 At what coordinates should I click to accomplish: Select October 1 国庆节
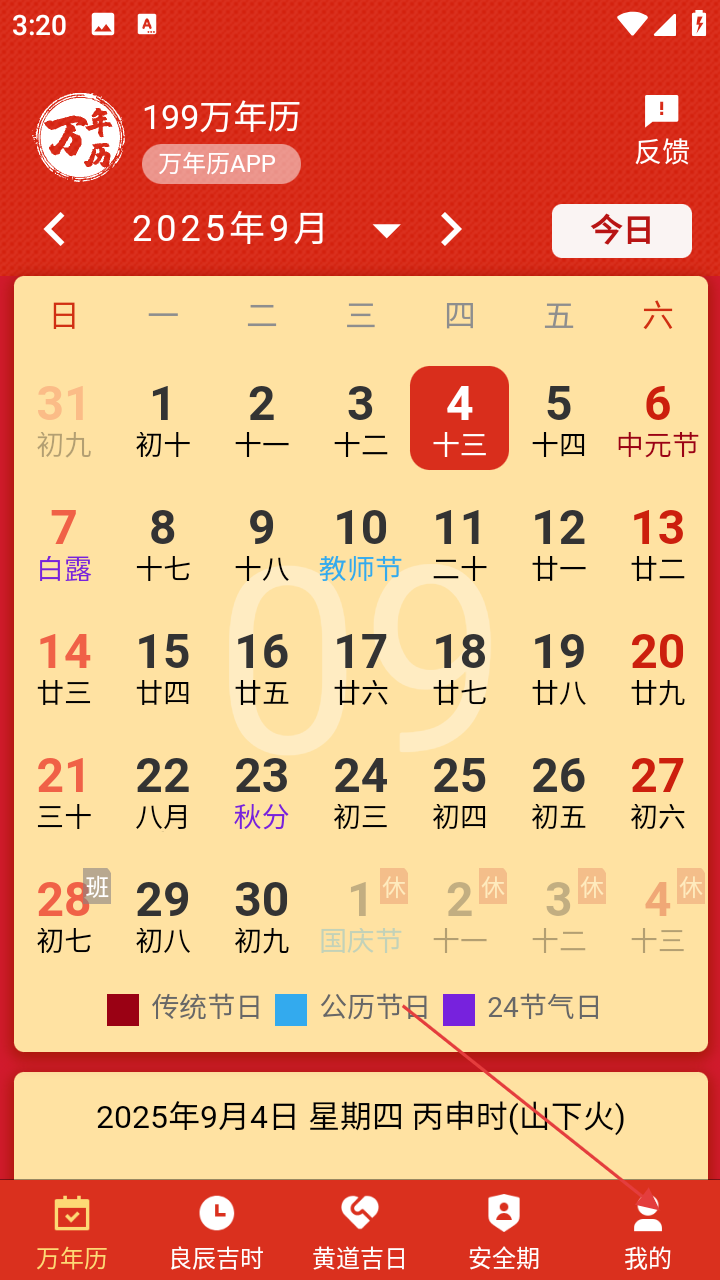pyautogui.click(x=360, y=916)
